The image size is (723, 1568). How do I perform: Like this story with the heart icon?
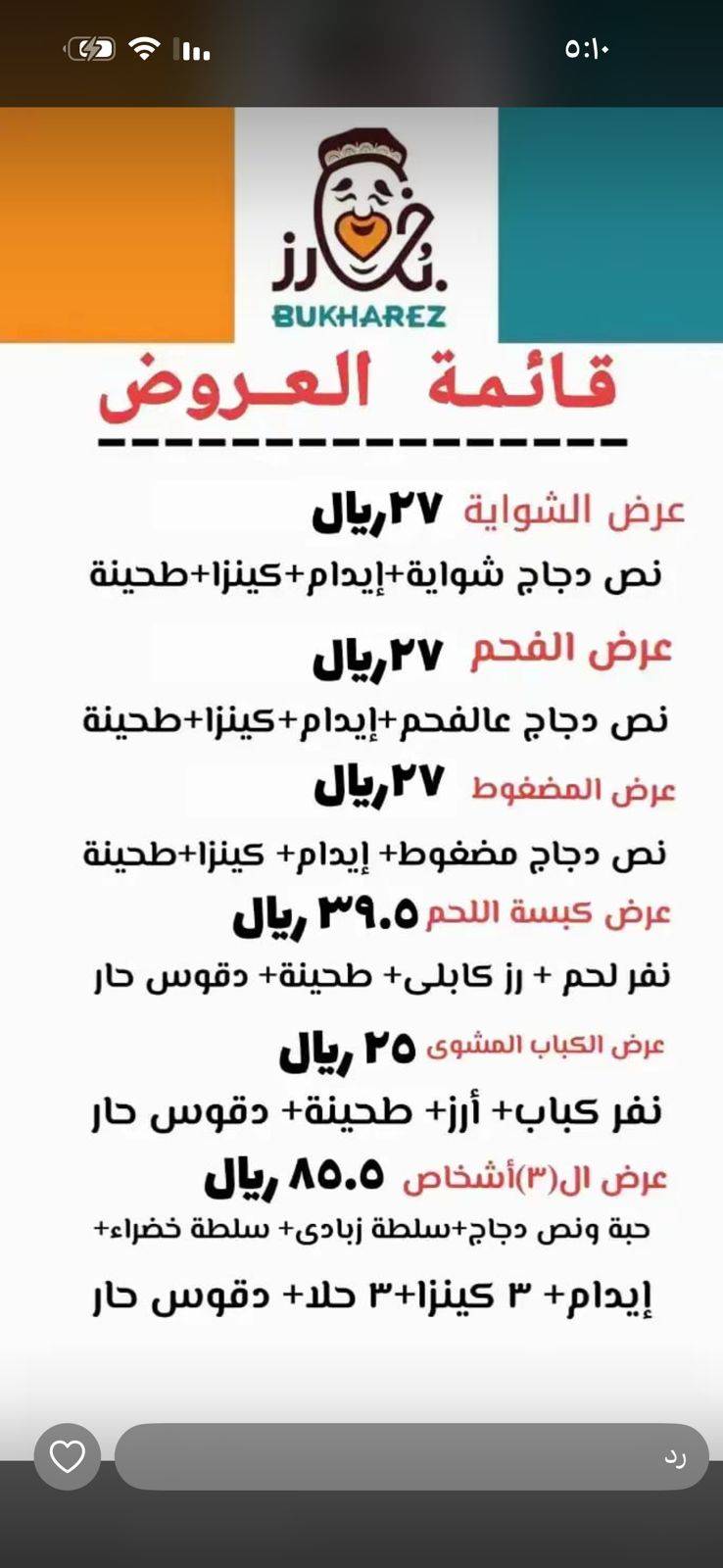[x=68, y=1457]
